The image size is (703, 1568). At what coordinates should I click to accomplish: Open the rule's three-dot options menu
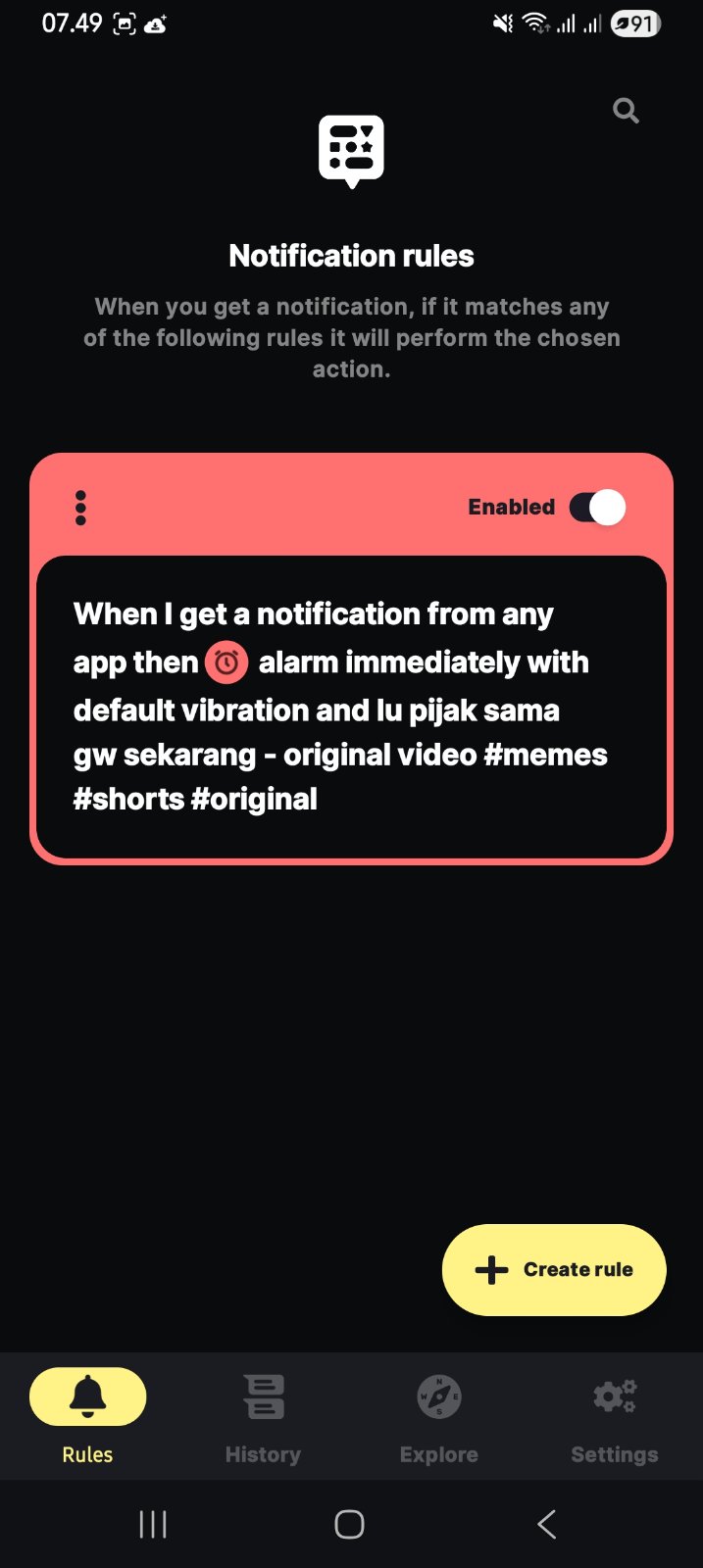pos(80,508)
